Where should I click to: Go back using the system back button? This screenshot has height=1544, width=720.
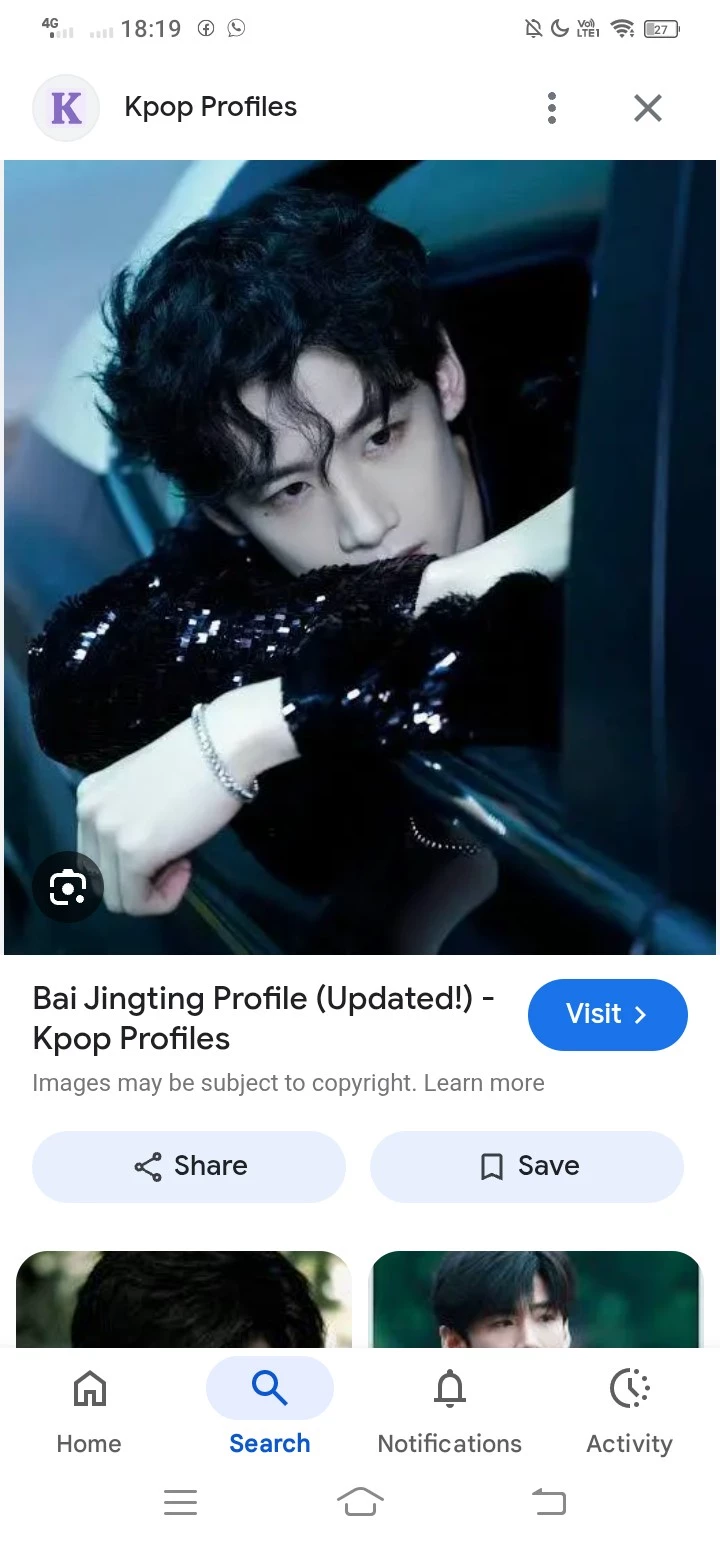(x=548, y=1501)
